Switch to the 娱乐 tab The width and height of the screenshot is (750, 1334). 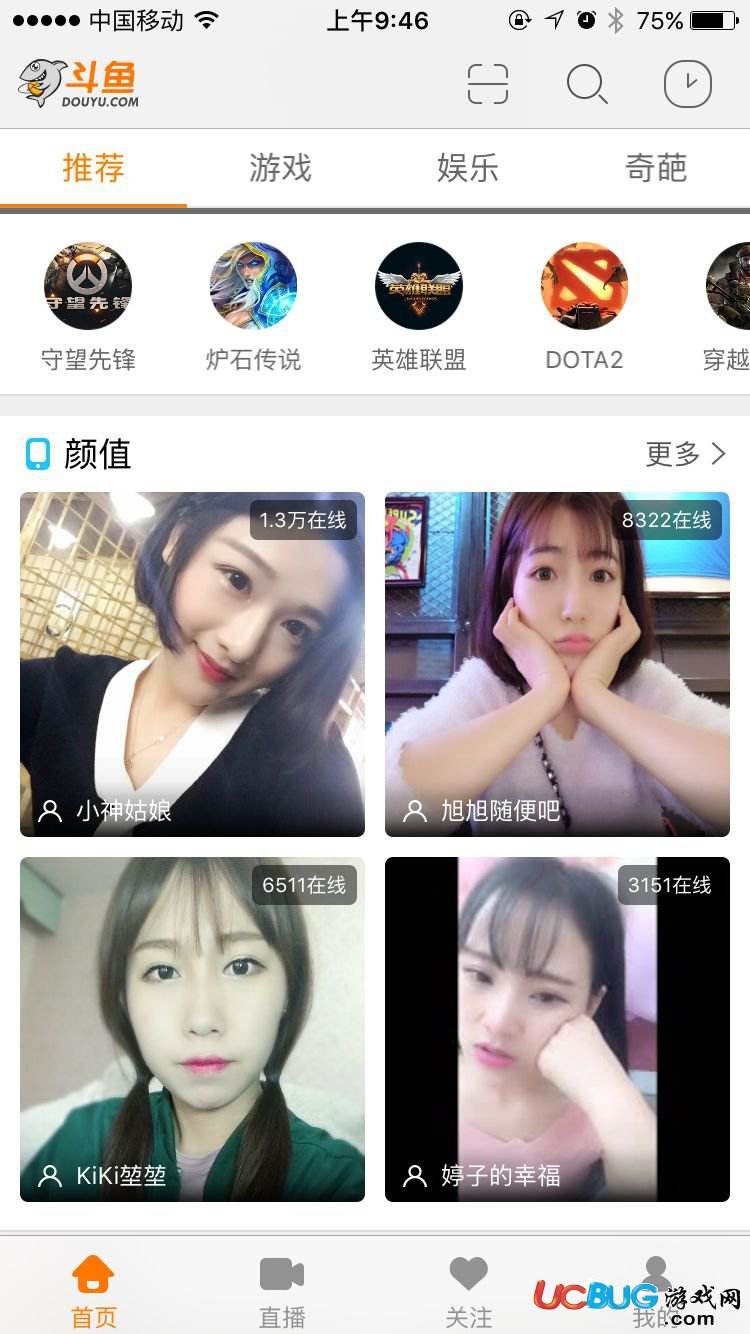click(x=468, y=168)
